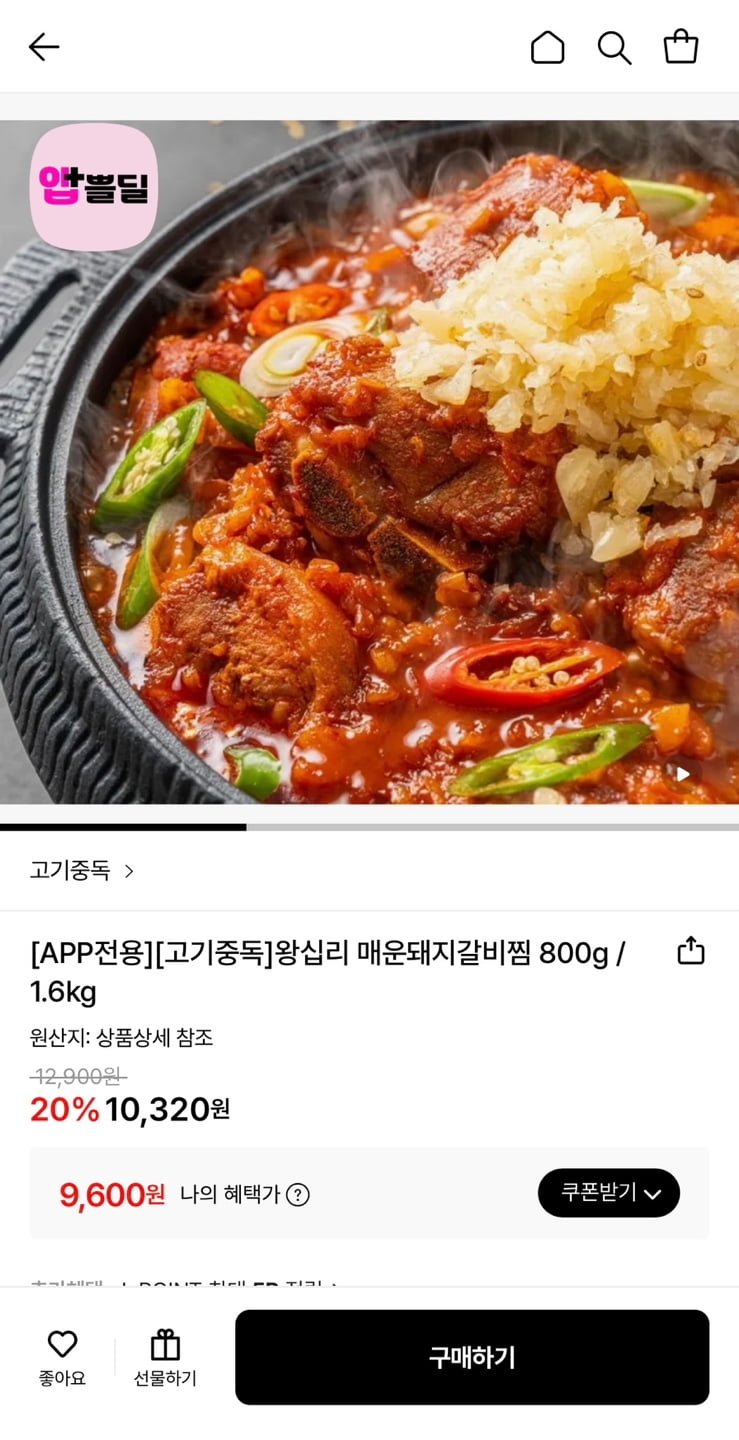Open the shopping bag cart
This screenshot has height=1440, width=739.
(x=681, y=47)
